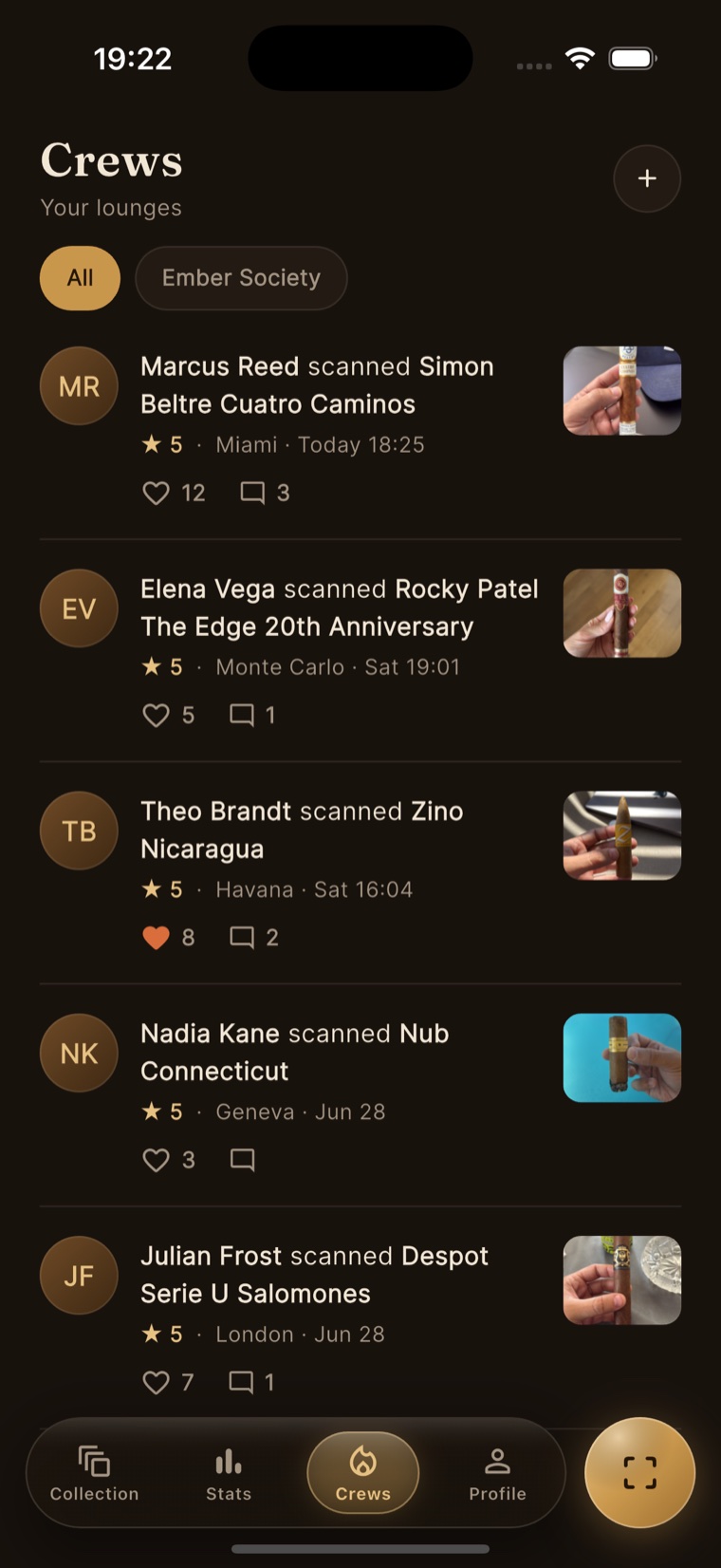Screen dimensions: 721x1568
Task: Open Marcus Reed's cigar photo thumbnail
Action: [622, 390]
